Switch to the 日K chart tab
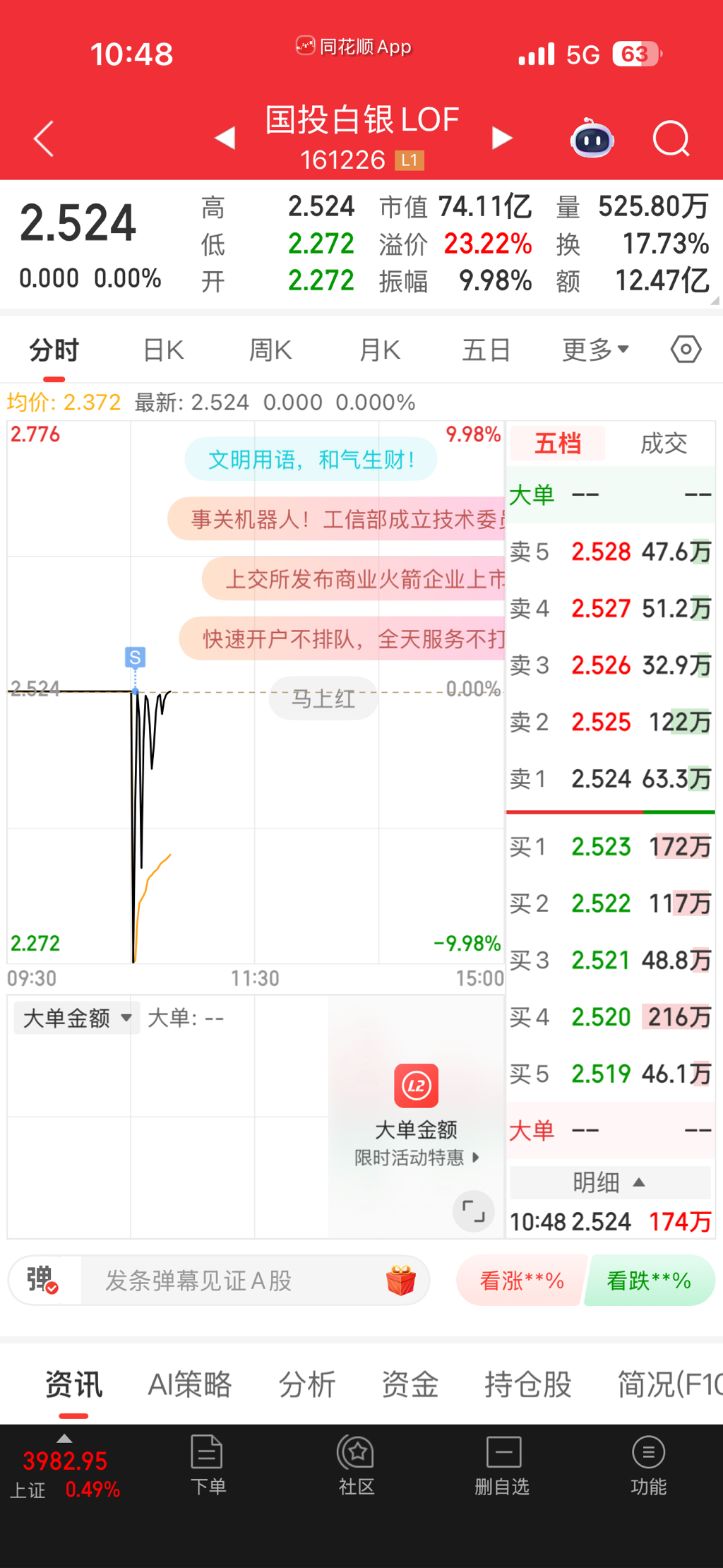This screenshot has width=723, height=1568. [163, 350]
